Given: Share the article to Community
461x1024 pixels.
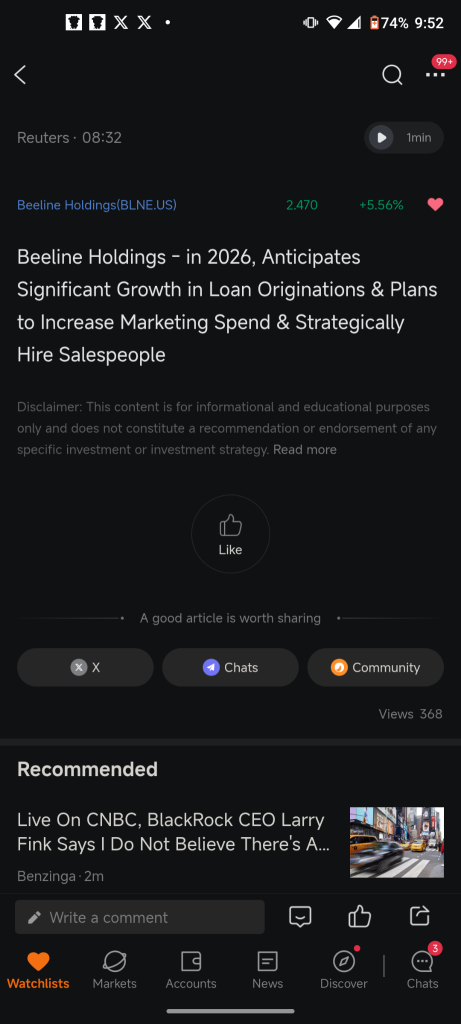Looking at the screenshot, I should point(375,667).
